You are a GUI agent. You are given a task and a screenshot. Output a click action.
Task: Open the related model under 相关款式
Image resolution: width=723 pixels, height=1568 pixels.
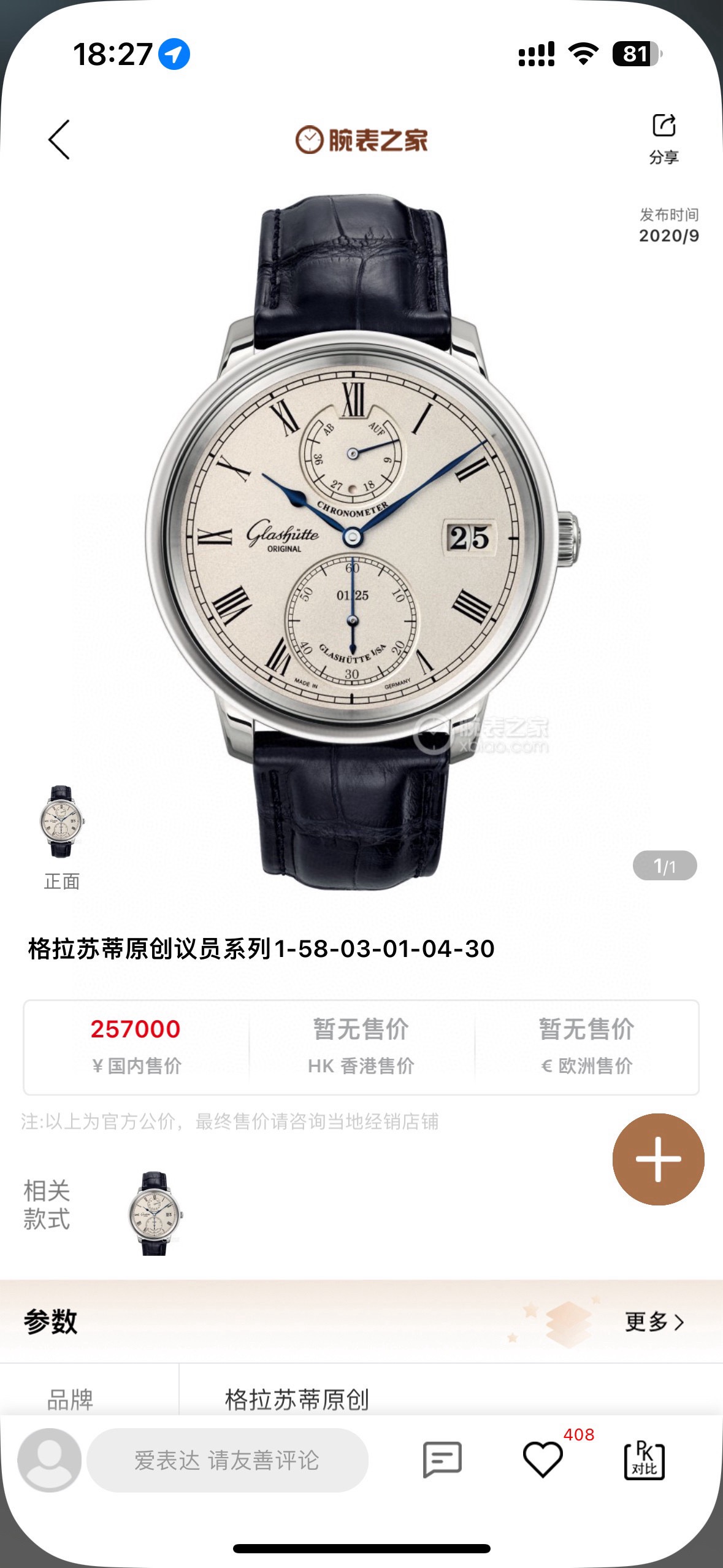[155, 1213]
